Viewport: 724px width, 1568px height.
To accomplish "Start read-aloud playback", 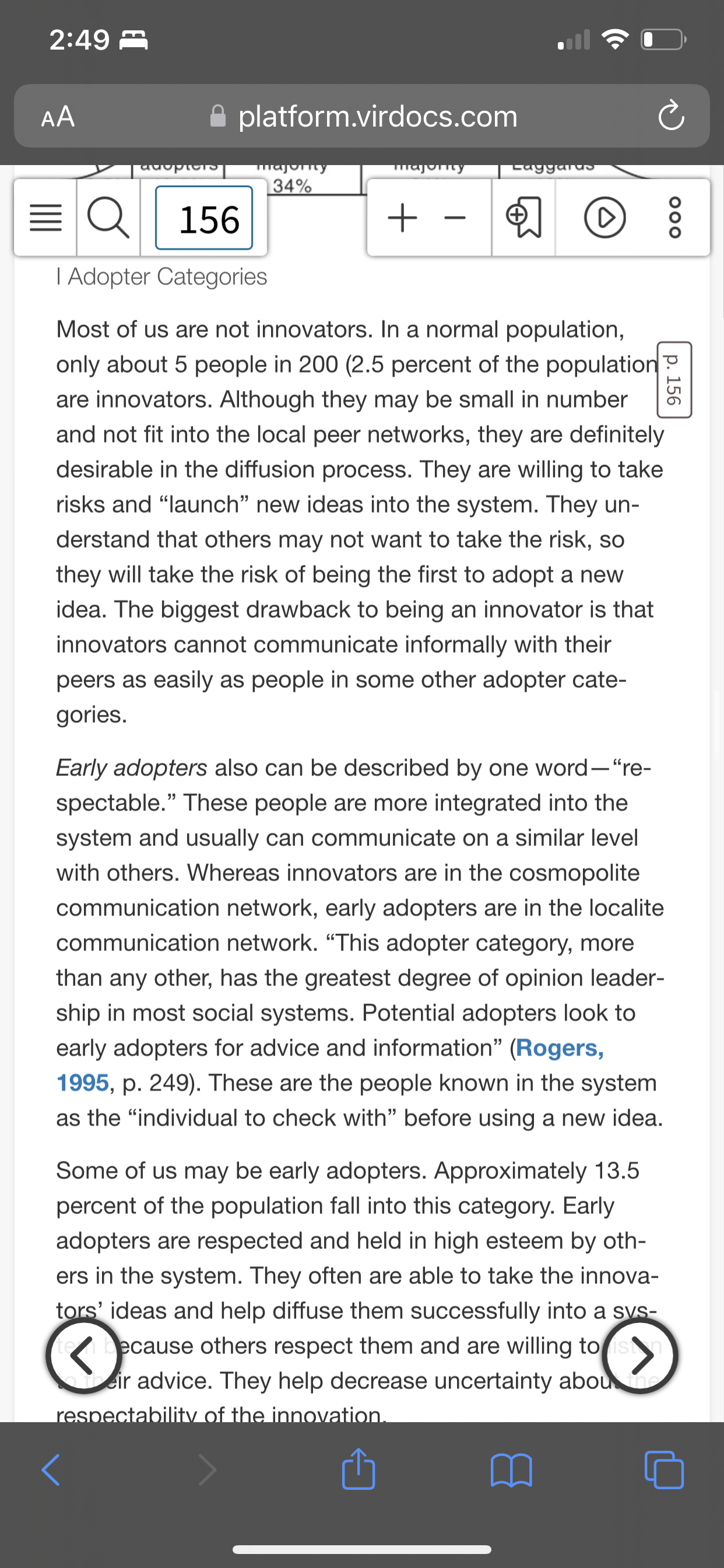I will point(604,218).
